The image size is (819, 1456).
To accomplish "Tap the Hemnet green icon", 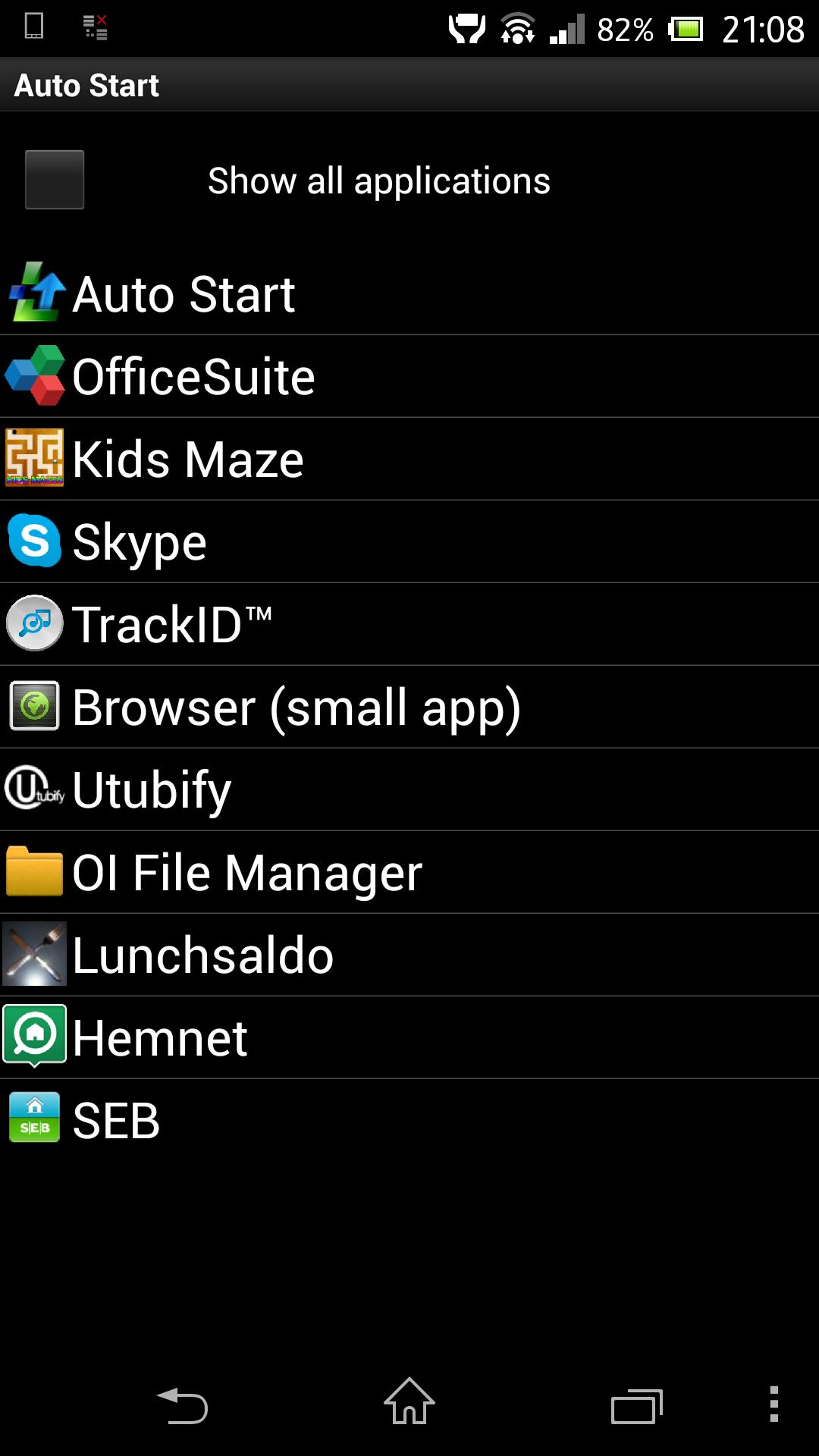I will (34, 1037).
